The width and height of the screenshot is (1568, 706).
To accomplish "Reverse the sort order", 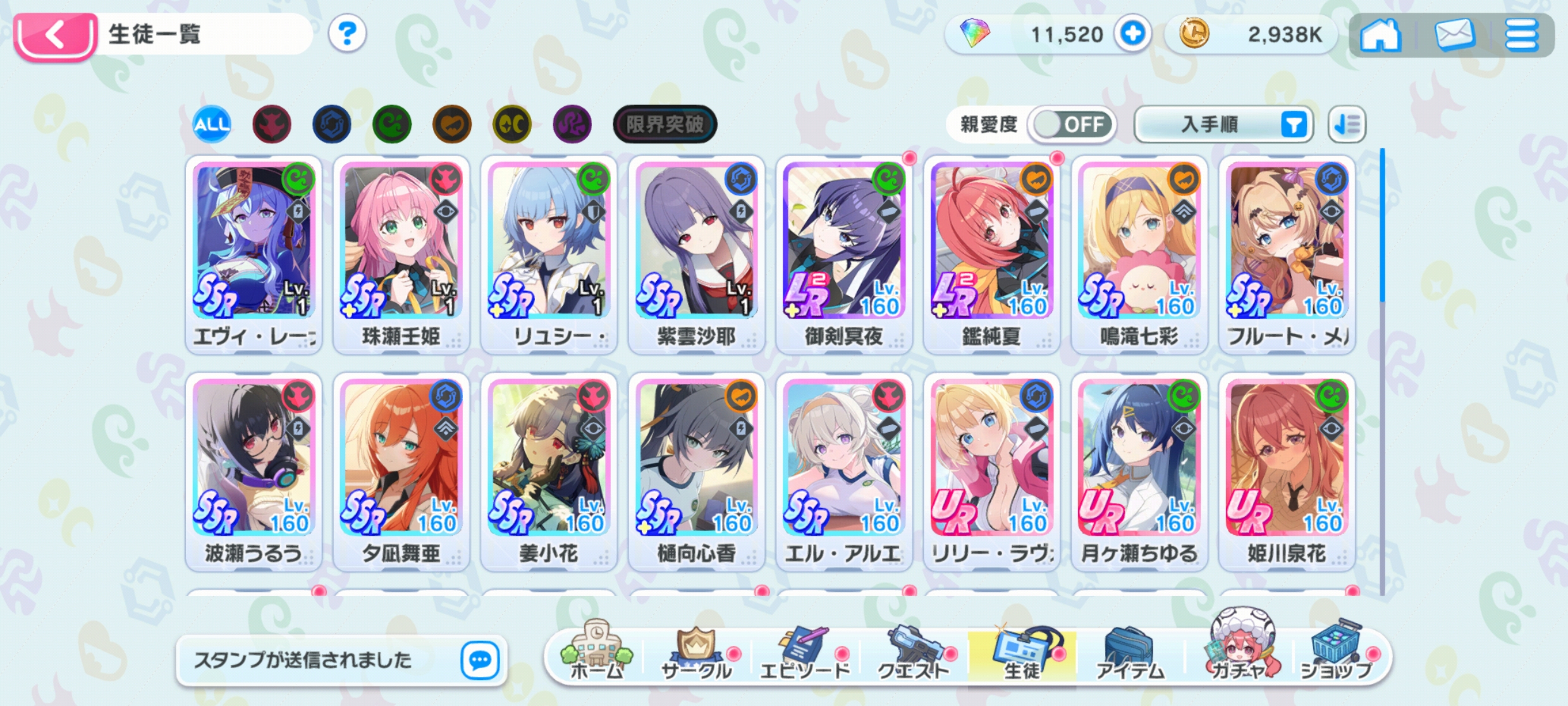I will pos(1347,124).
